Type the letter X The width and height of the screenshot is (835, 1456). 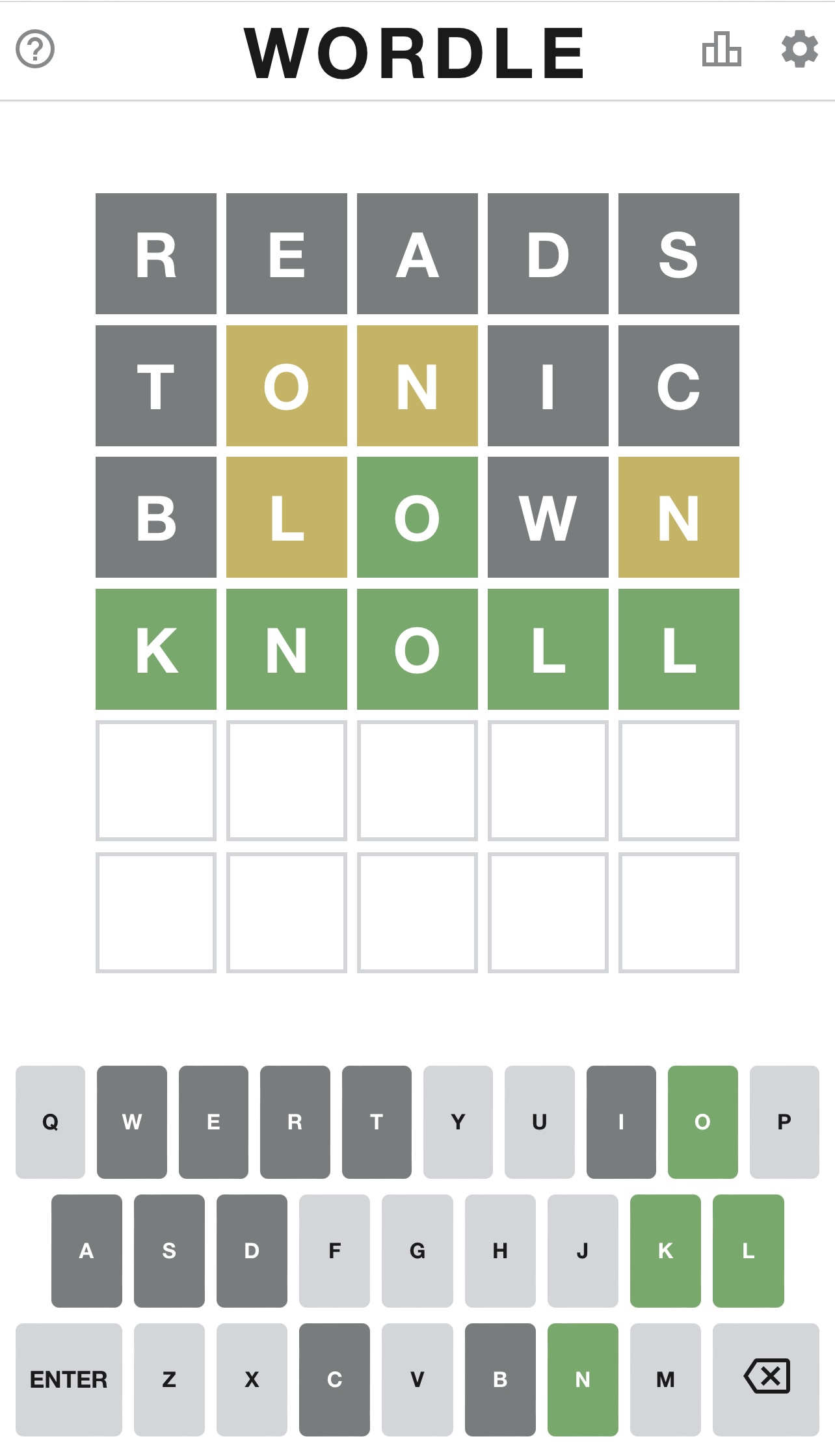coord(252,1379)
